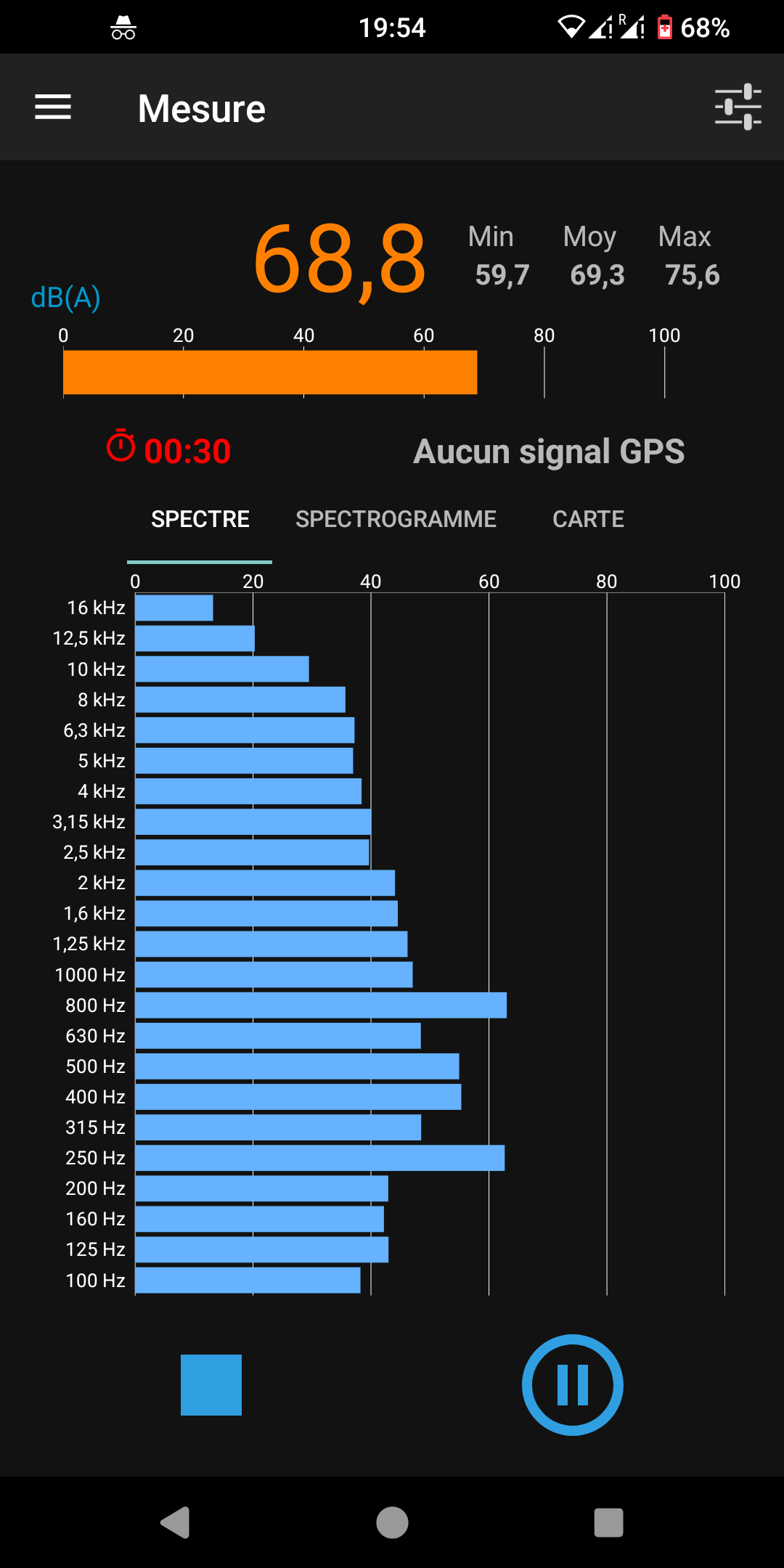Select the SPECTRE tab

200,519
